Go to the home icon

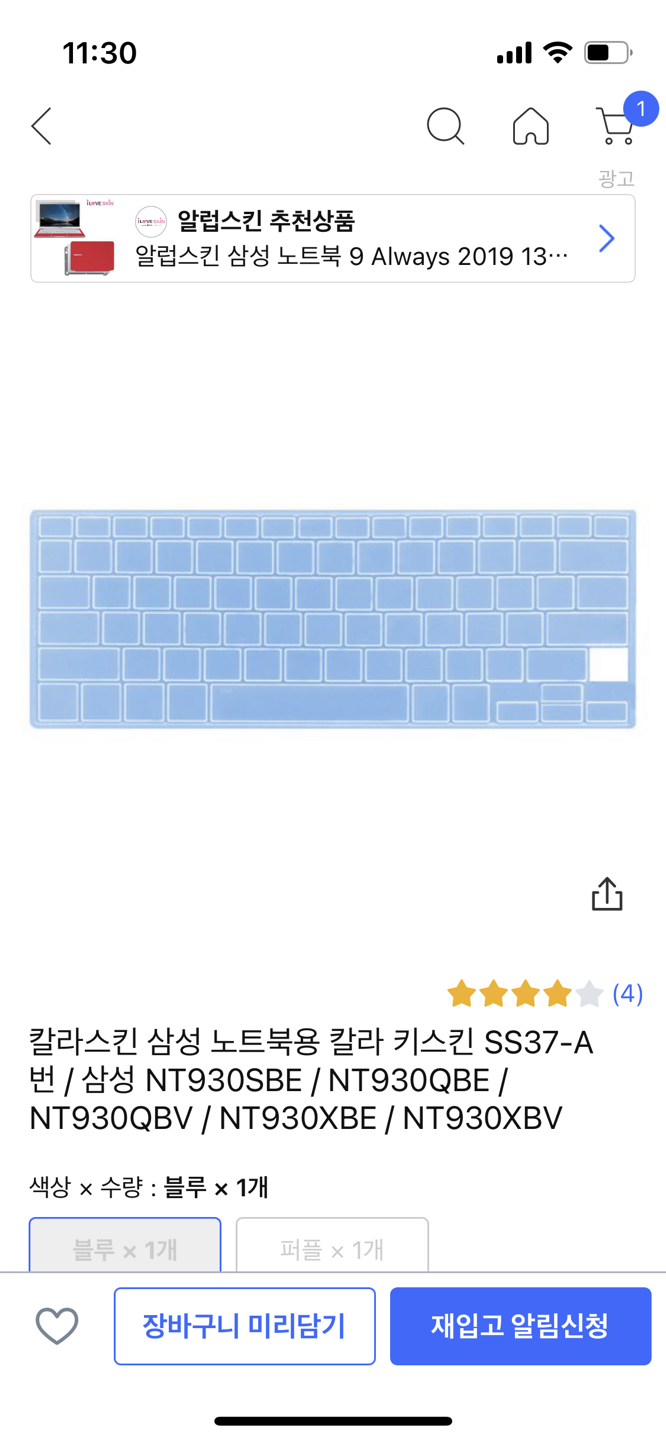530,127
